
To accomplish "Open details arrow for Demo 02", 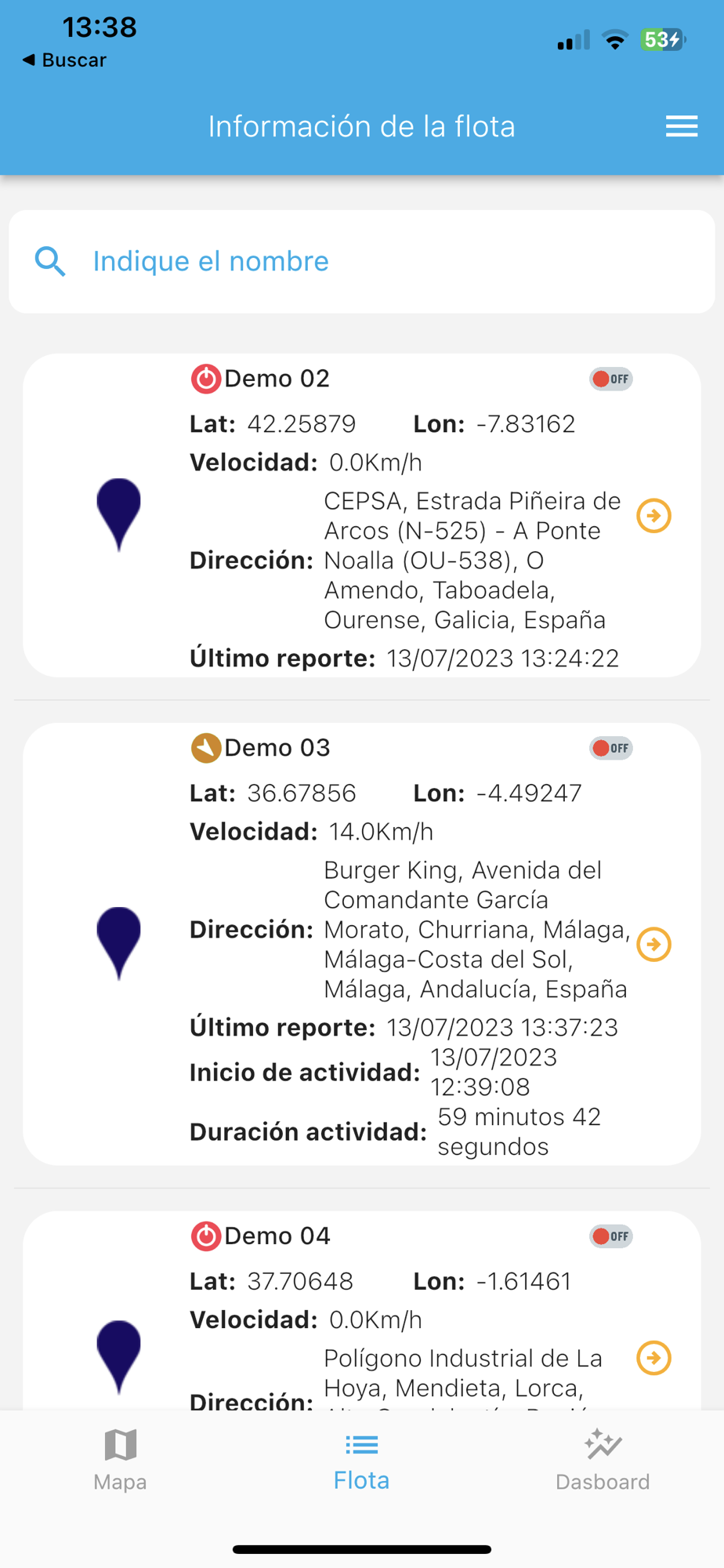I will click(653, 516).
